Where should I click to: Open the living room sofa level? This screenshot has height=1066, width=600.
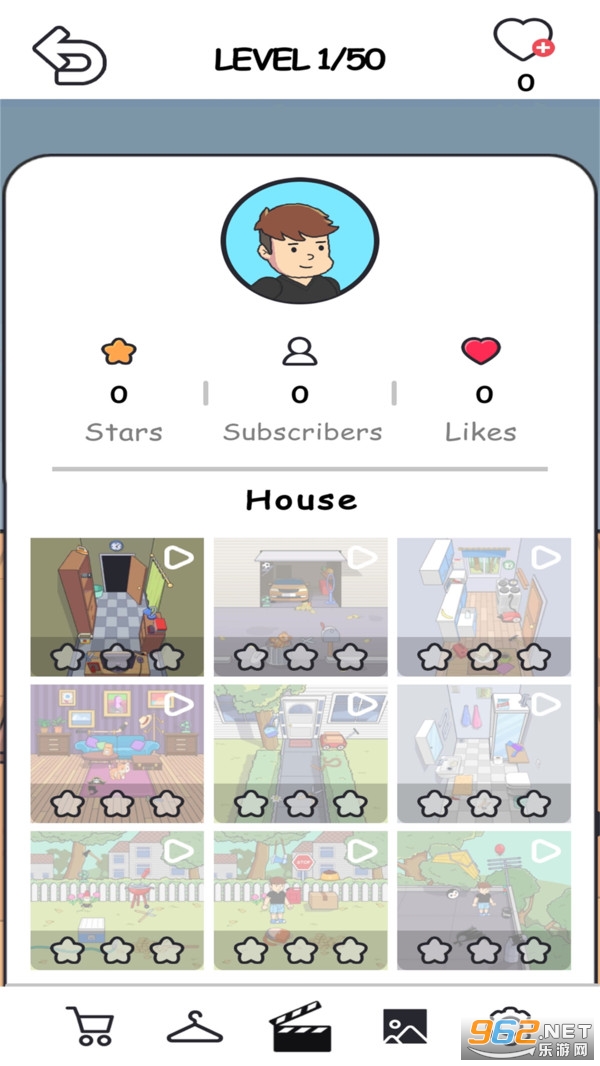[x=117, y=753]
